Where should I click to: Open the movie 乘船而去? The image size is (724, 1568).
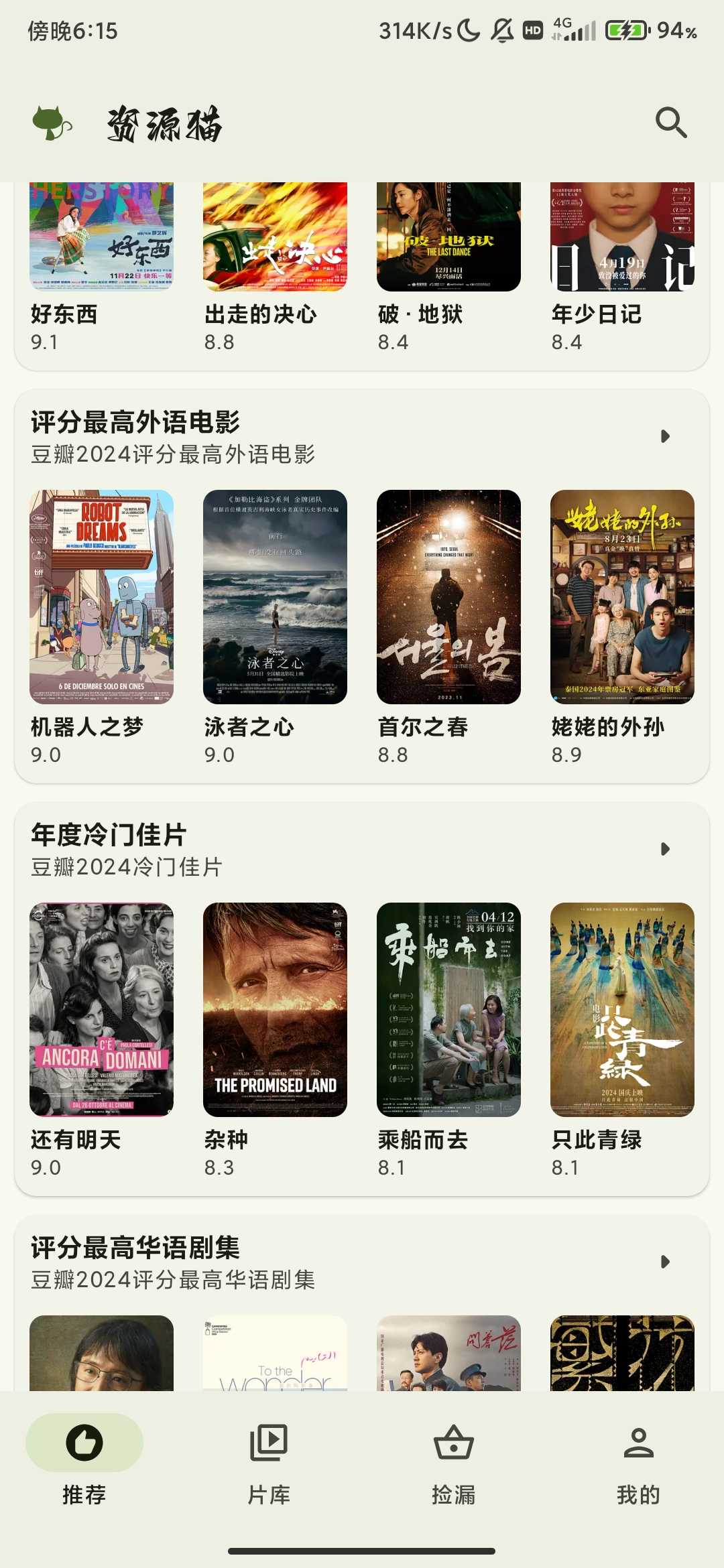pyautogui.click(x=448, y=1010)
